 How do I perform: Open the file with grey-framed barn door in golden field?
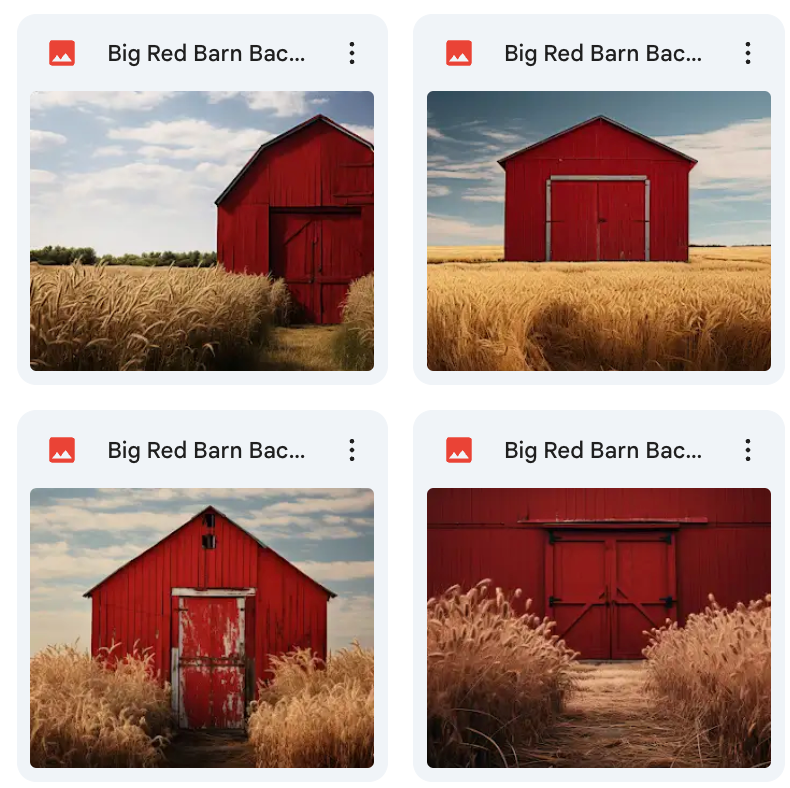point(598,231)
